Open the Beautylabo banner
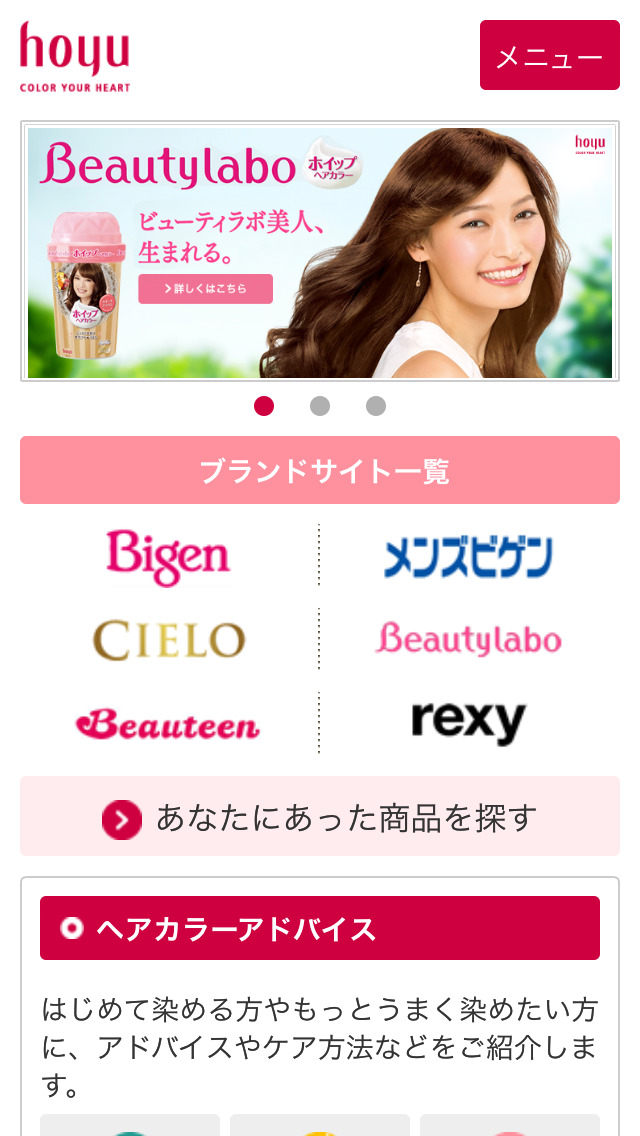 320,252
